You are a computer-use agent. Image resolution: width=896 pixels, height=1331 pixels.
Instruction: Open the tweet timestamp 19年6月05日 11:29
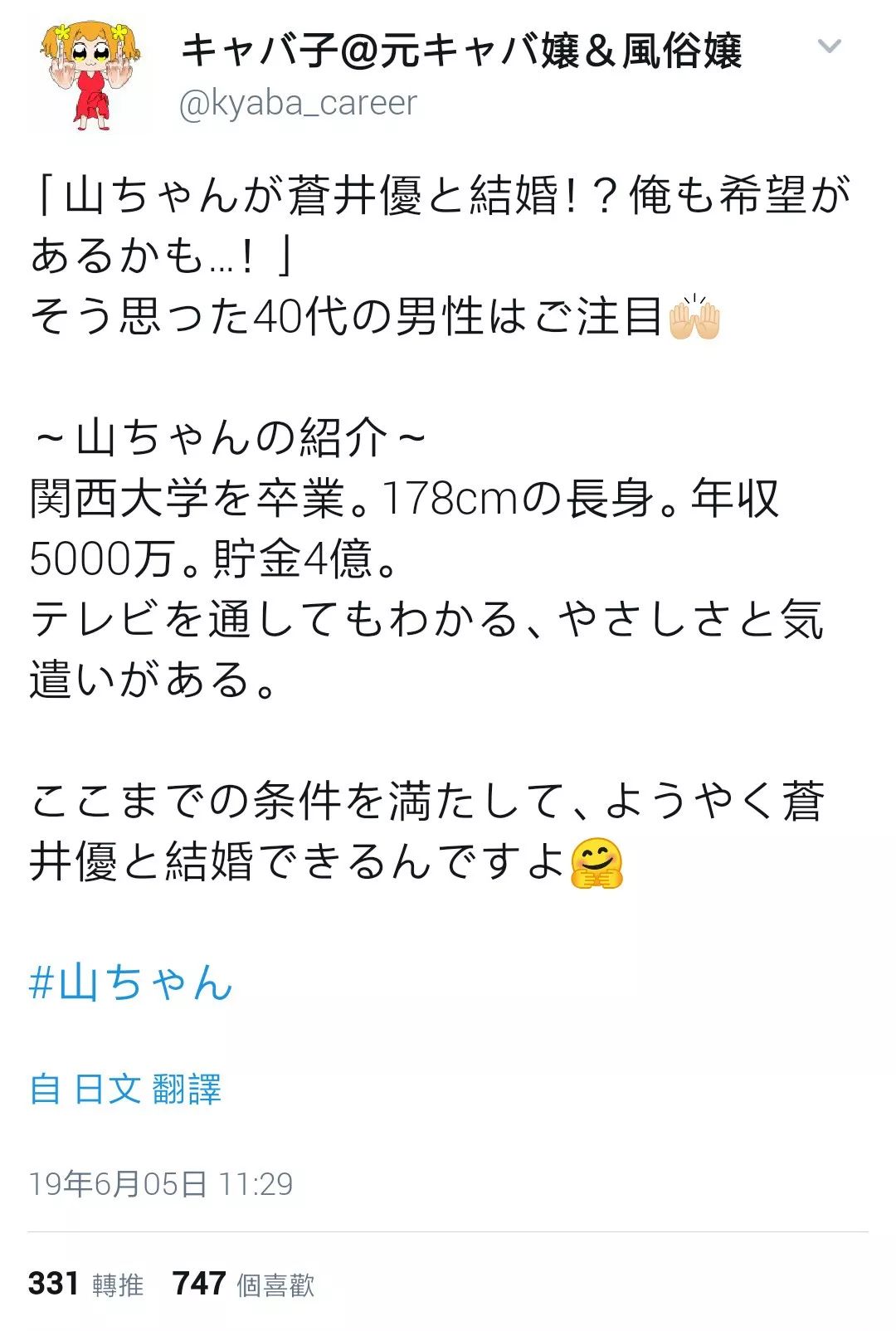pos(161,1184)
